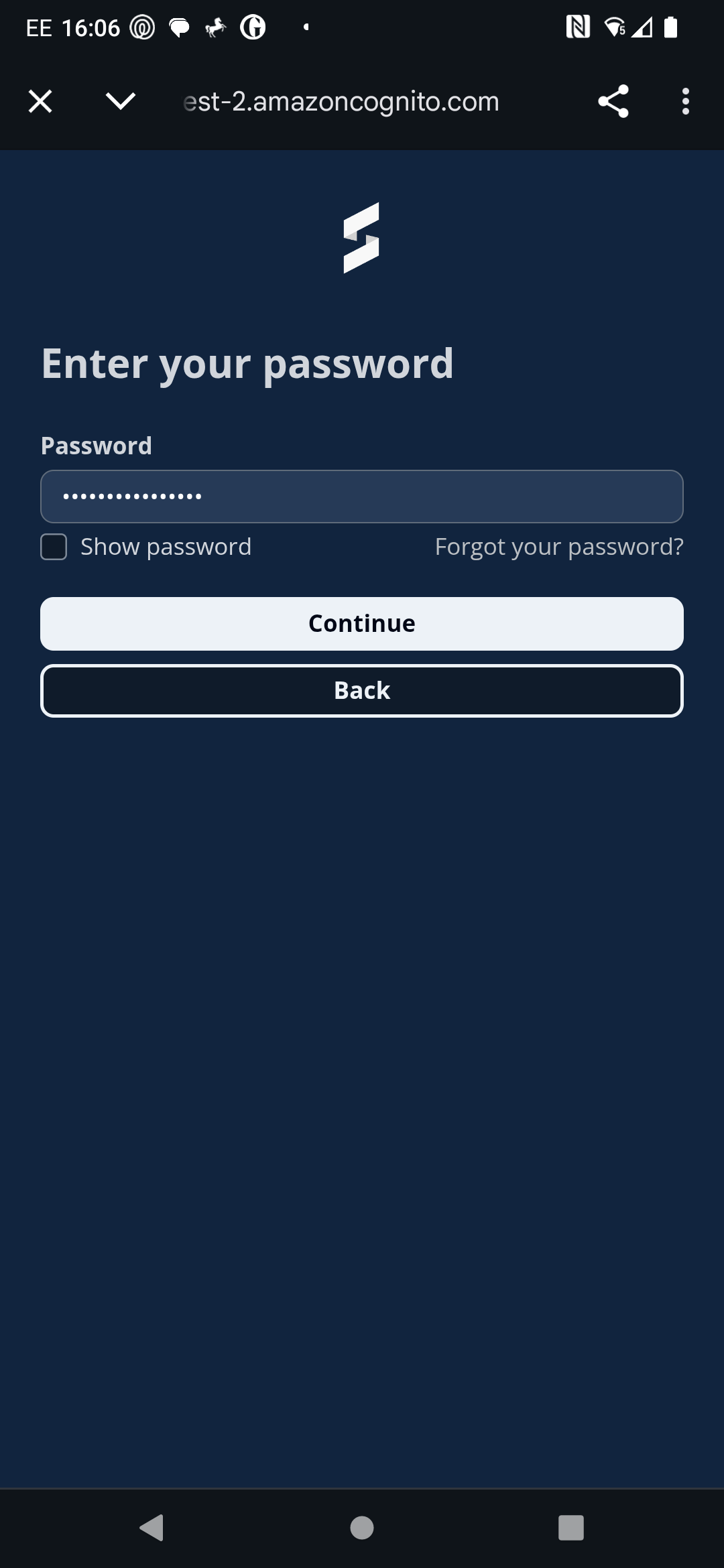Screen dimensions: 724x1568
Task: Open the Forgot your password link
Action: (x=559, y=546)
